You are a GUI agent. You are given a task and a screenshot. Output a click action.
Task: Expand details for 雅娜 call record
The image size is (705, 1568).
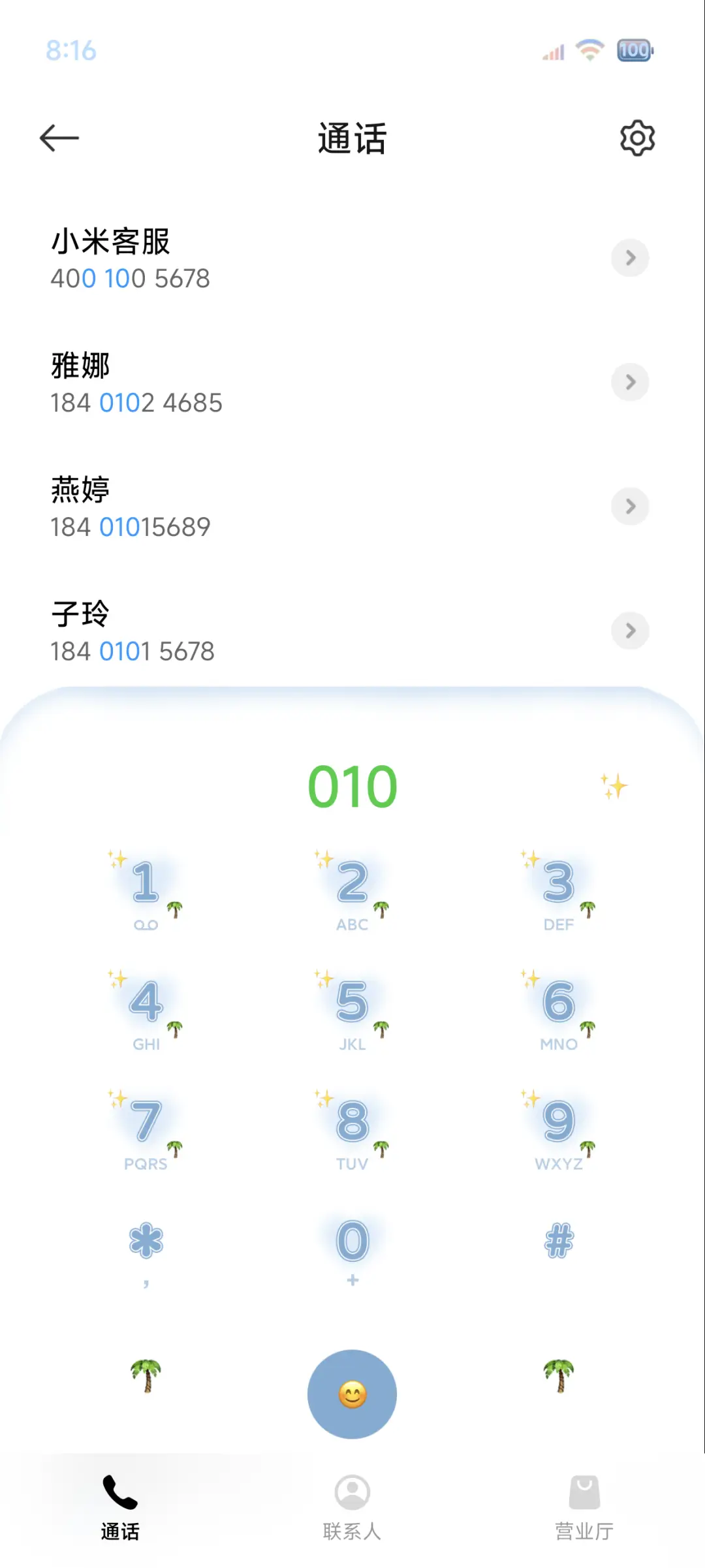click(629, 383)
